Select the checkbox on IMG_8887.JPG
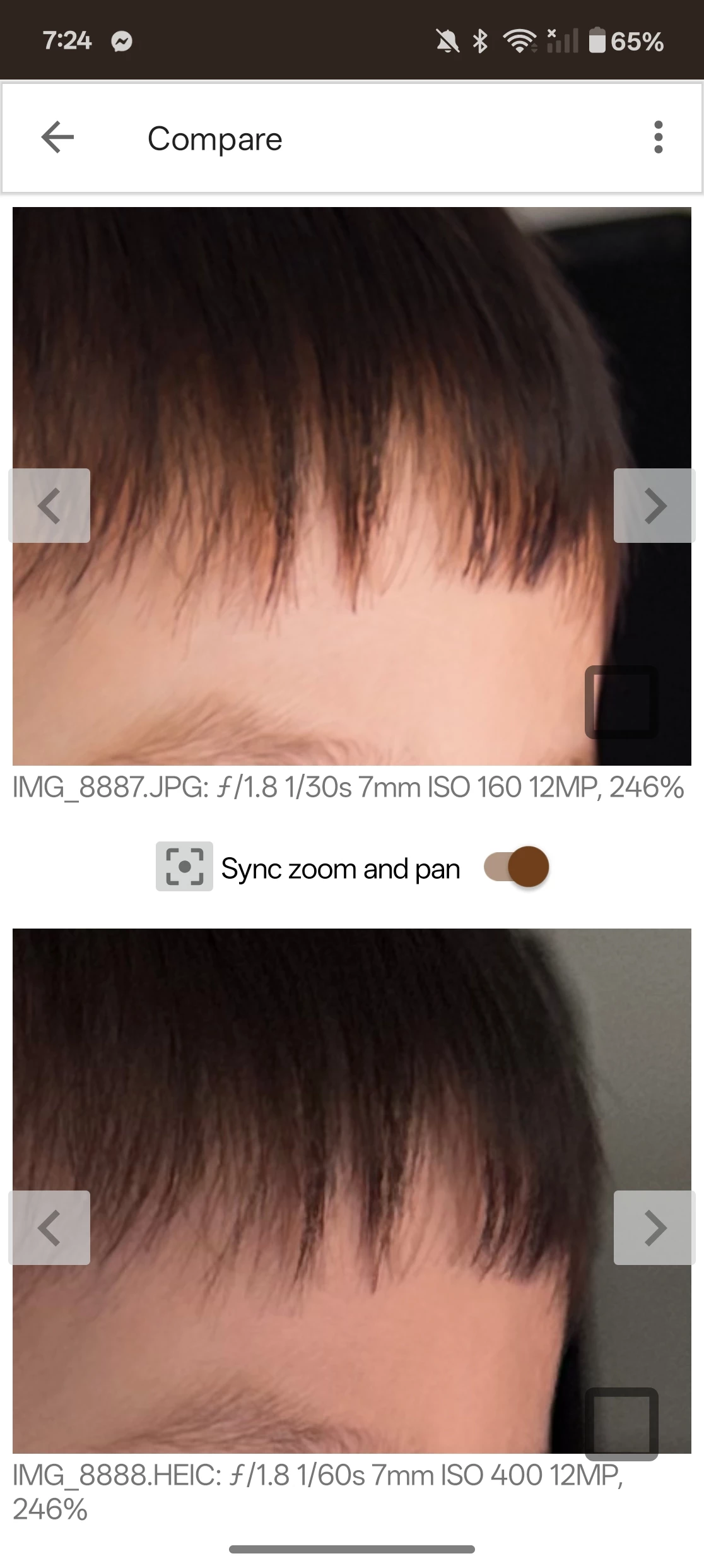 pyautogui.click(x=621, y=702)
